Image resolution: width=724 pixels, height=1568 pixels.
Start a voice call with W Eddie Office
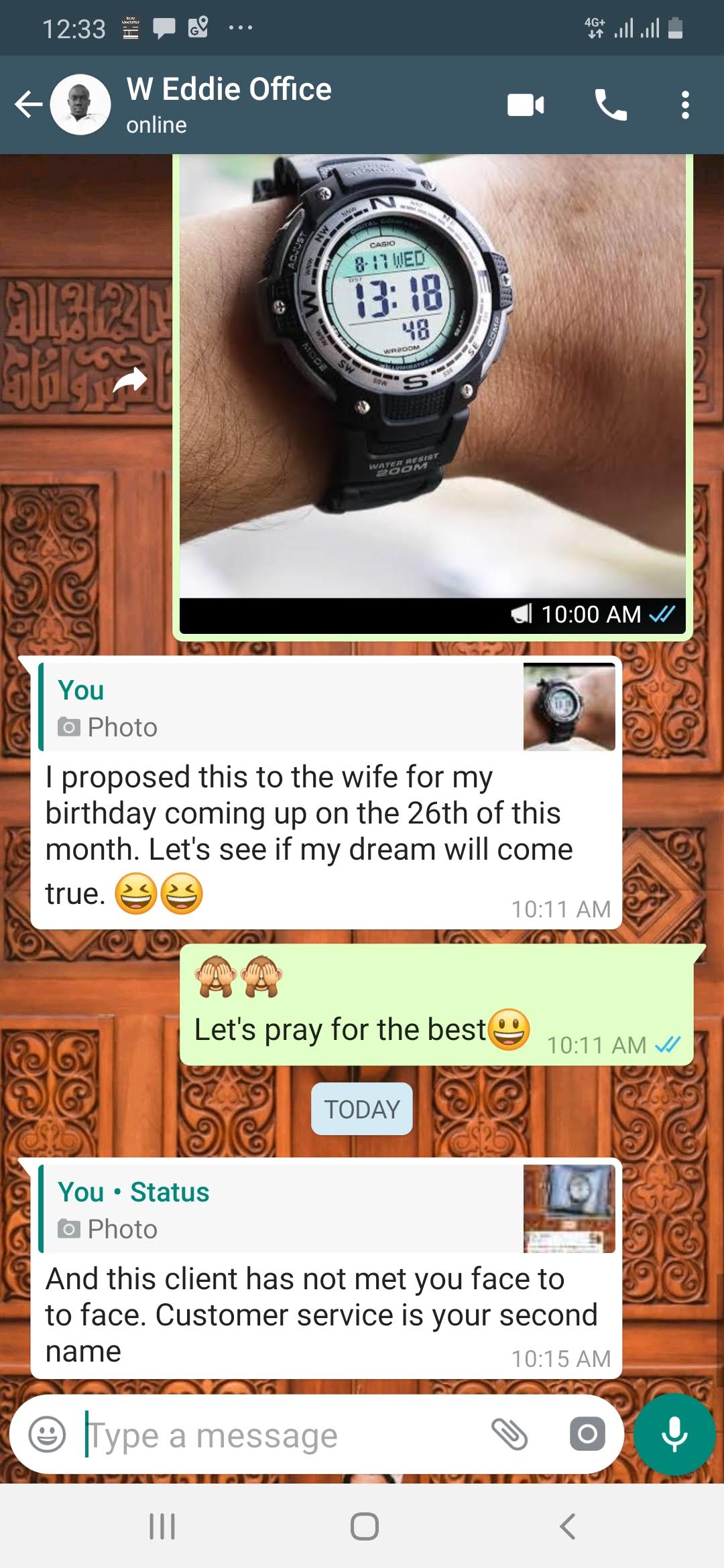pos(610,105)
